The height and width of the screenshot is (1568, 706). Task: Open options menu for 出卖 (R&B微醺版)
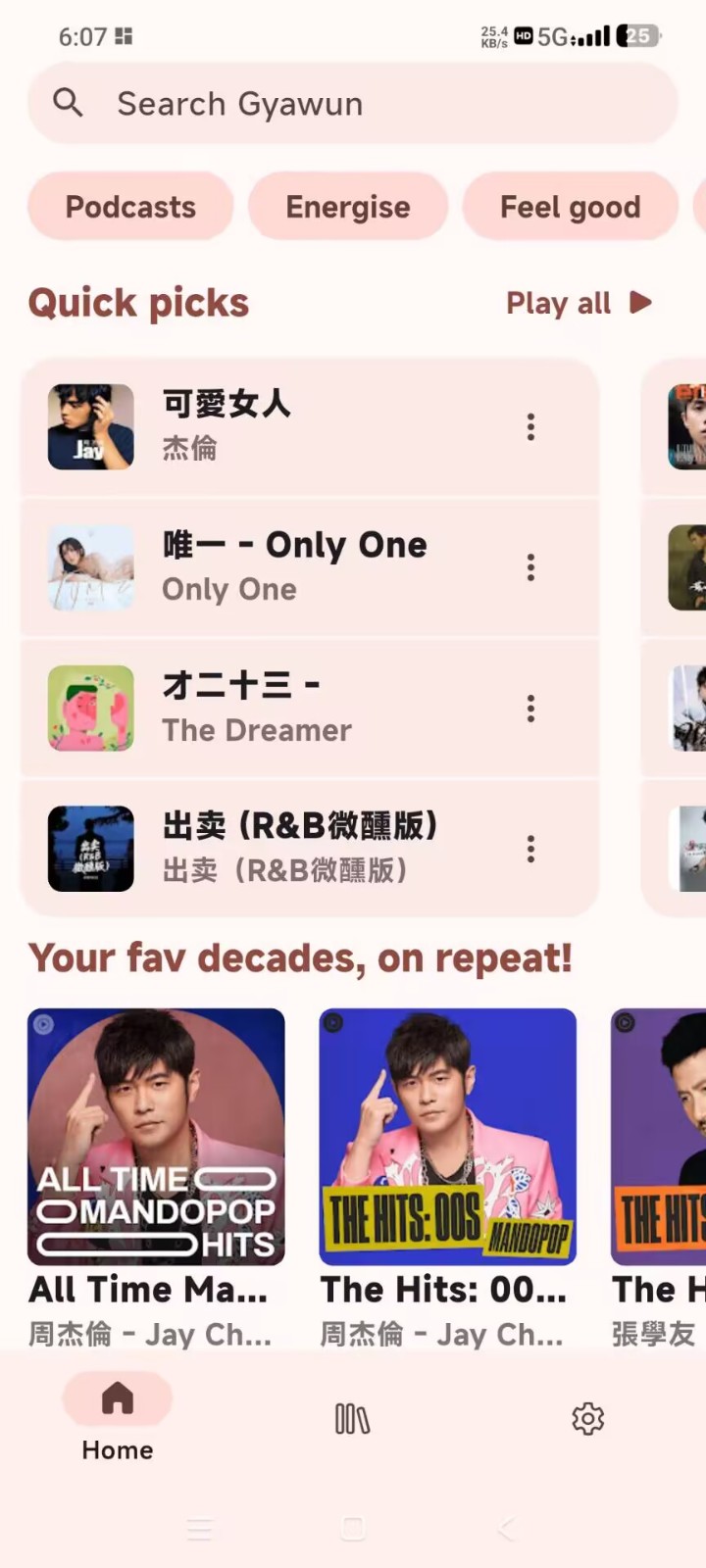(x=530, y=849)
